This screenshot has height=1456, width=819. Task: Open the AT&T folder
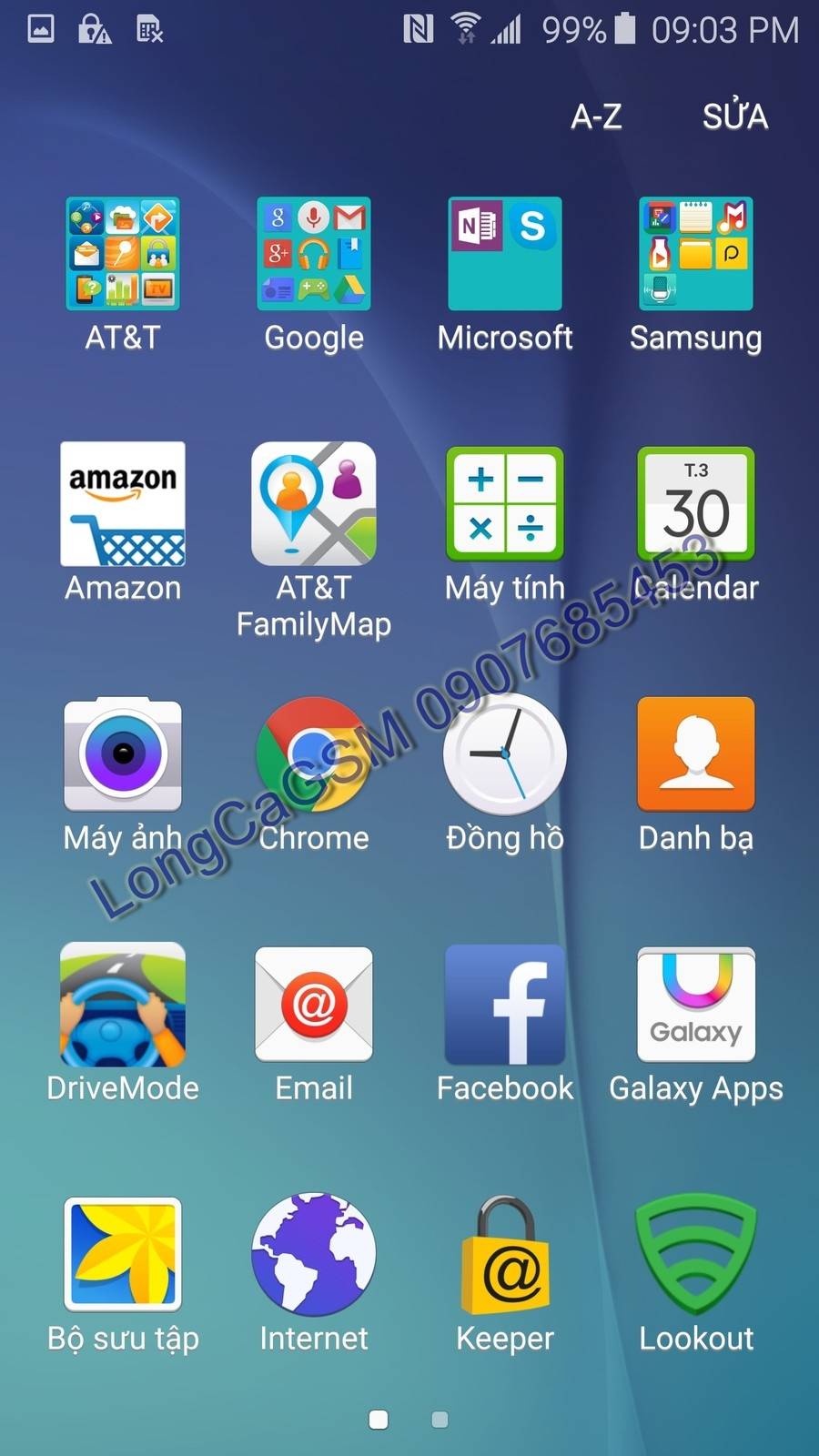coord(123,254)
